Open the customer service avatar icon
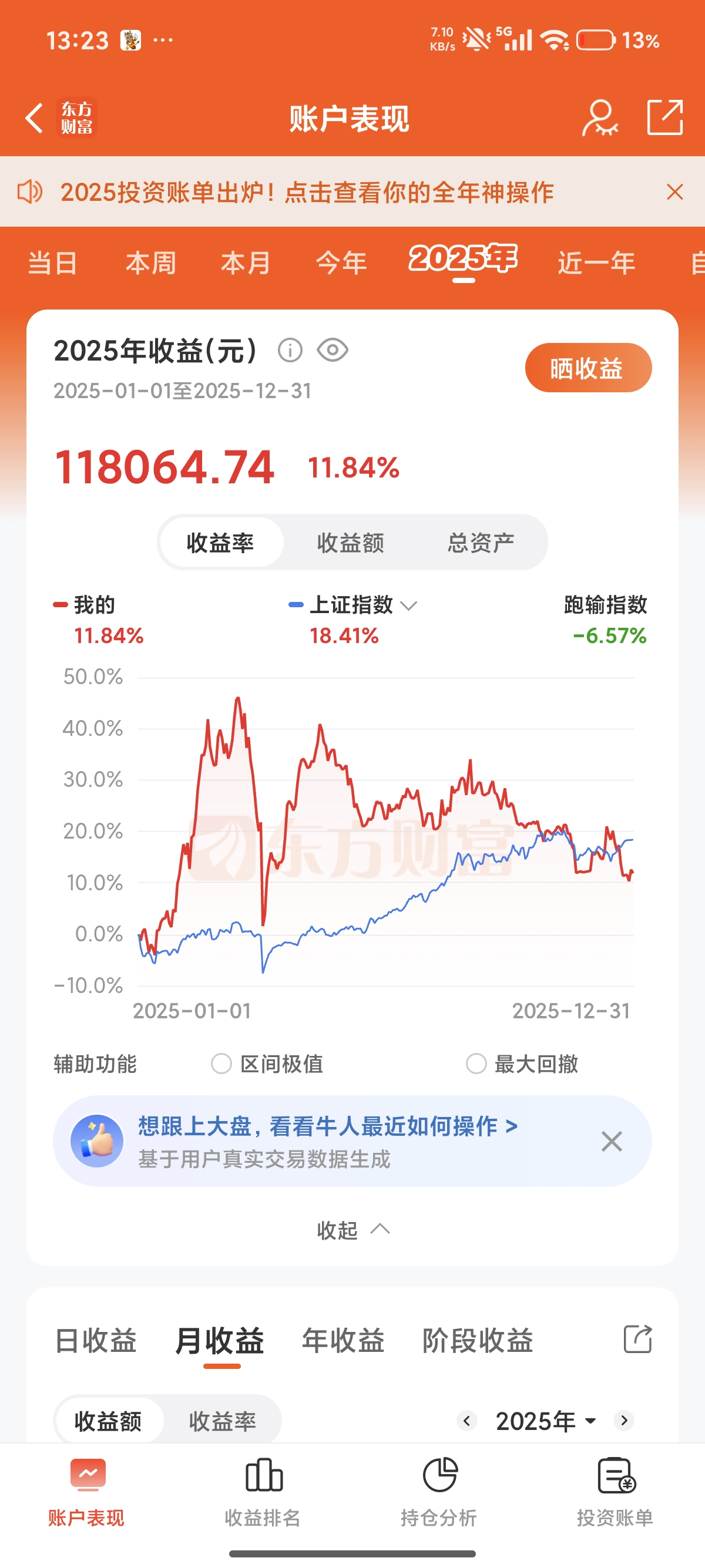705x1568 pixels. pos(600,117)
